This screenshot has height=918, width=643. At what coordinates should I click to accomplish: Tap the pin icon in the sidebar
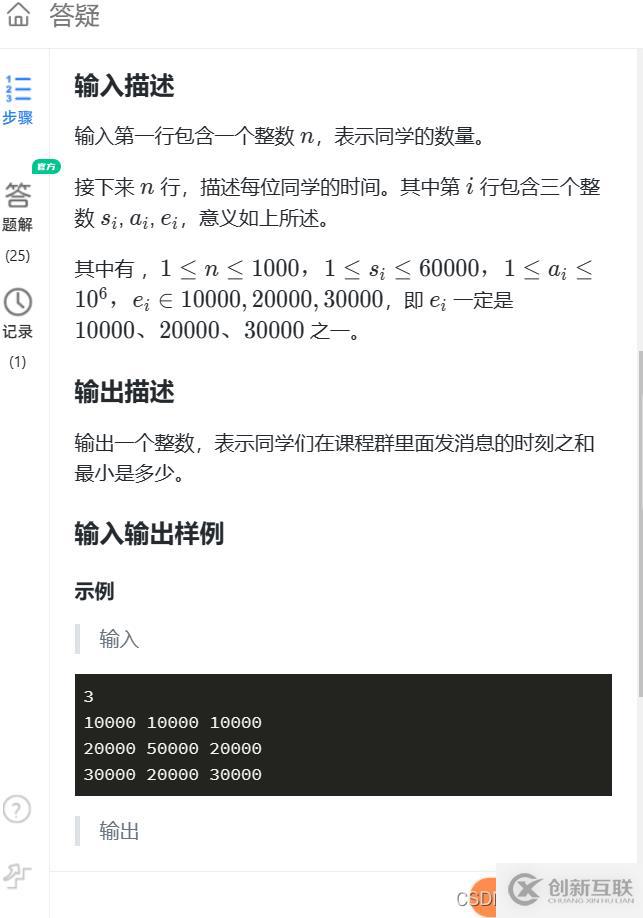(x=17, y=877)
